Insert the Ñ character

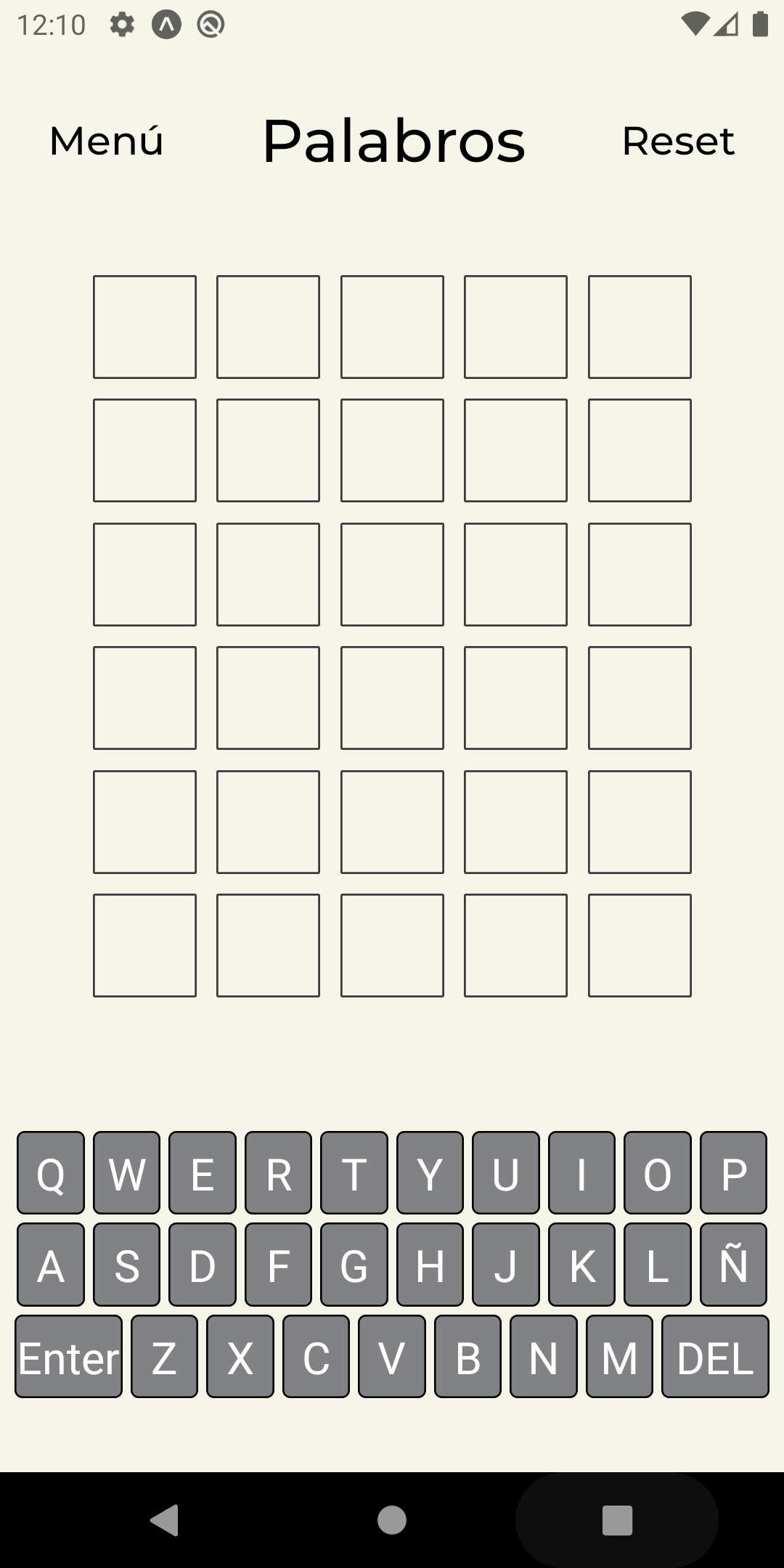pos(733,1265)
